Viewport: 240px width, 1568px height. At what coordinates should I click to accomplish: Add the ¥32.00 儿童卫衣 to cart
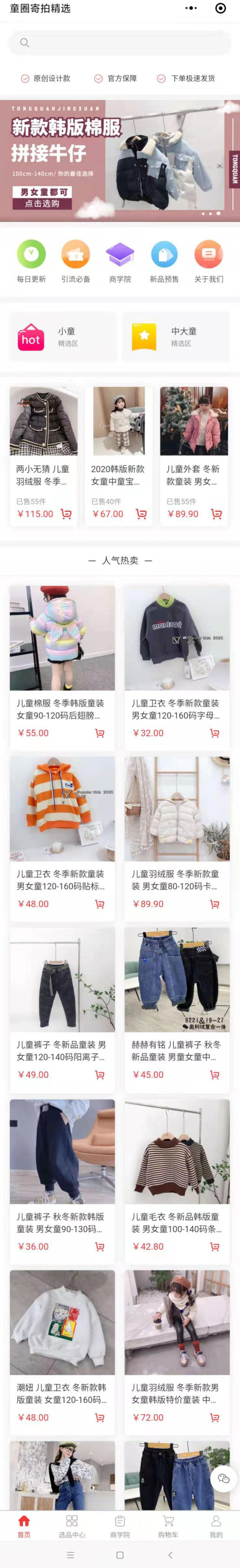(x=214, y=733)
